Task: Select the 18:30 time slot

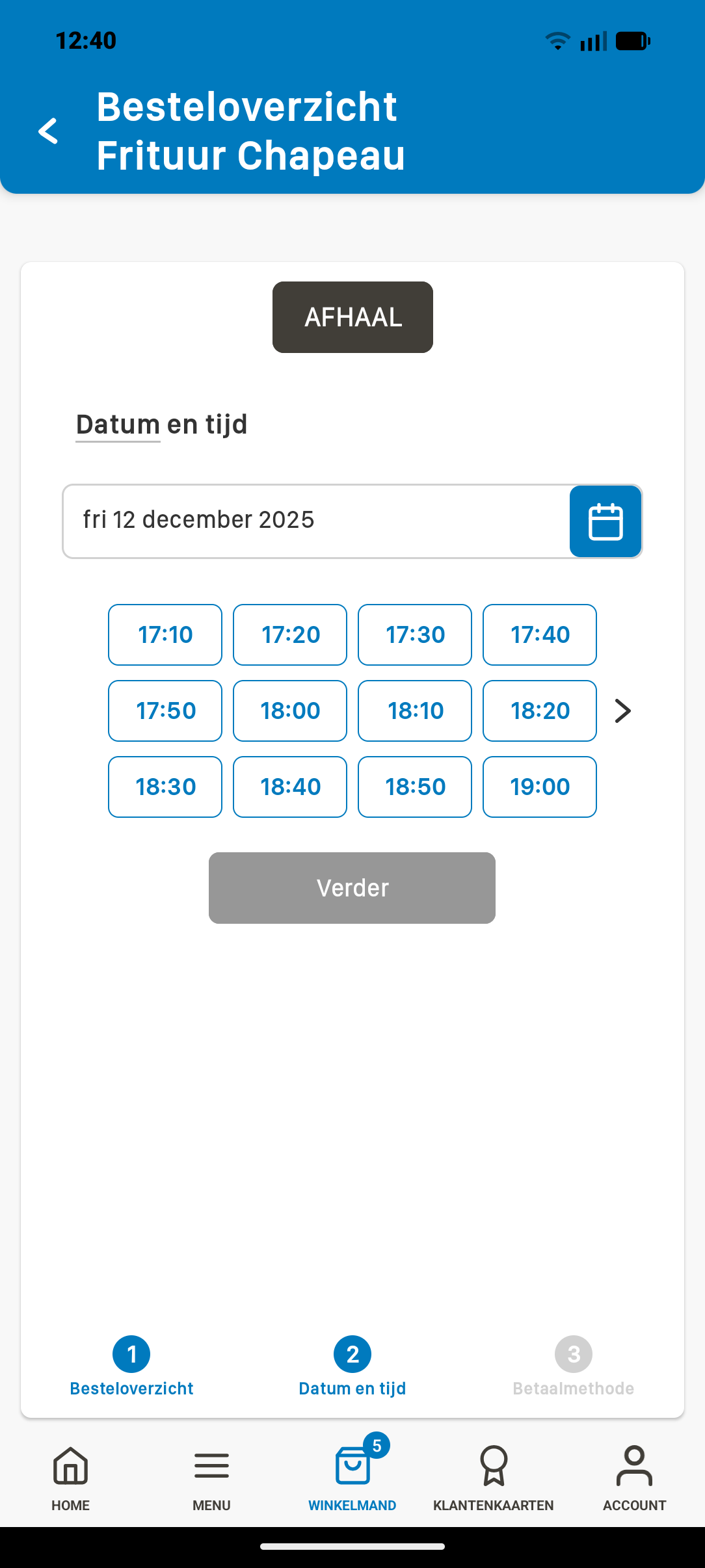Action: coord(165,787)
